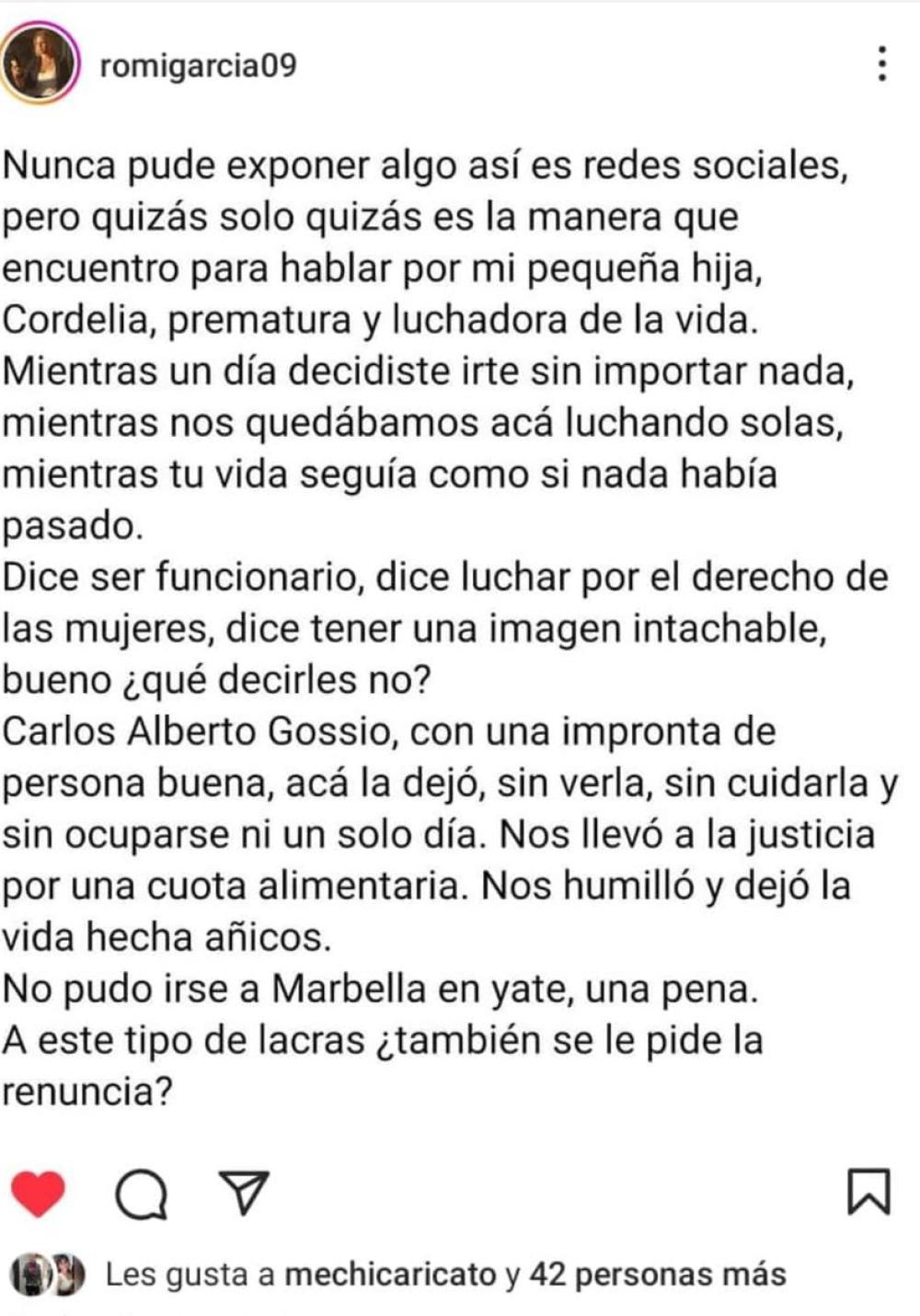Save the post with the bookmark icon
Image resolution: width=920 pixels, height=1316 pixels.
click(x=868, y=1192)
